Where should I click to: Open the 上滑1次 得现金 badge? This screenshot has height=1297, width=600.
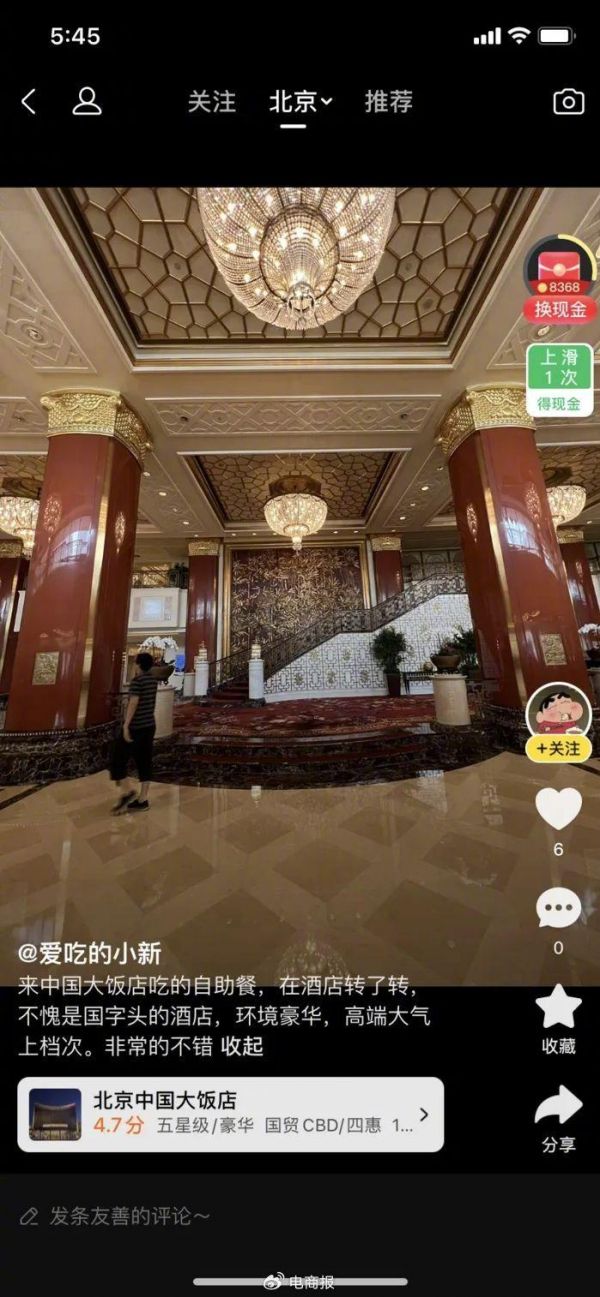coord(559,380)
